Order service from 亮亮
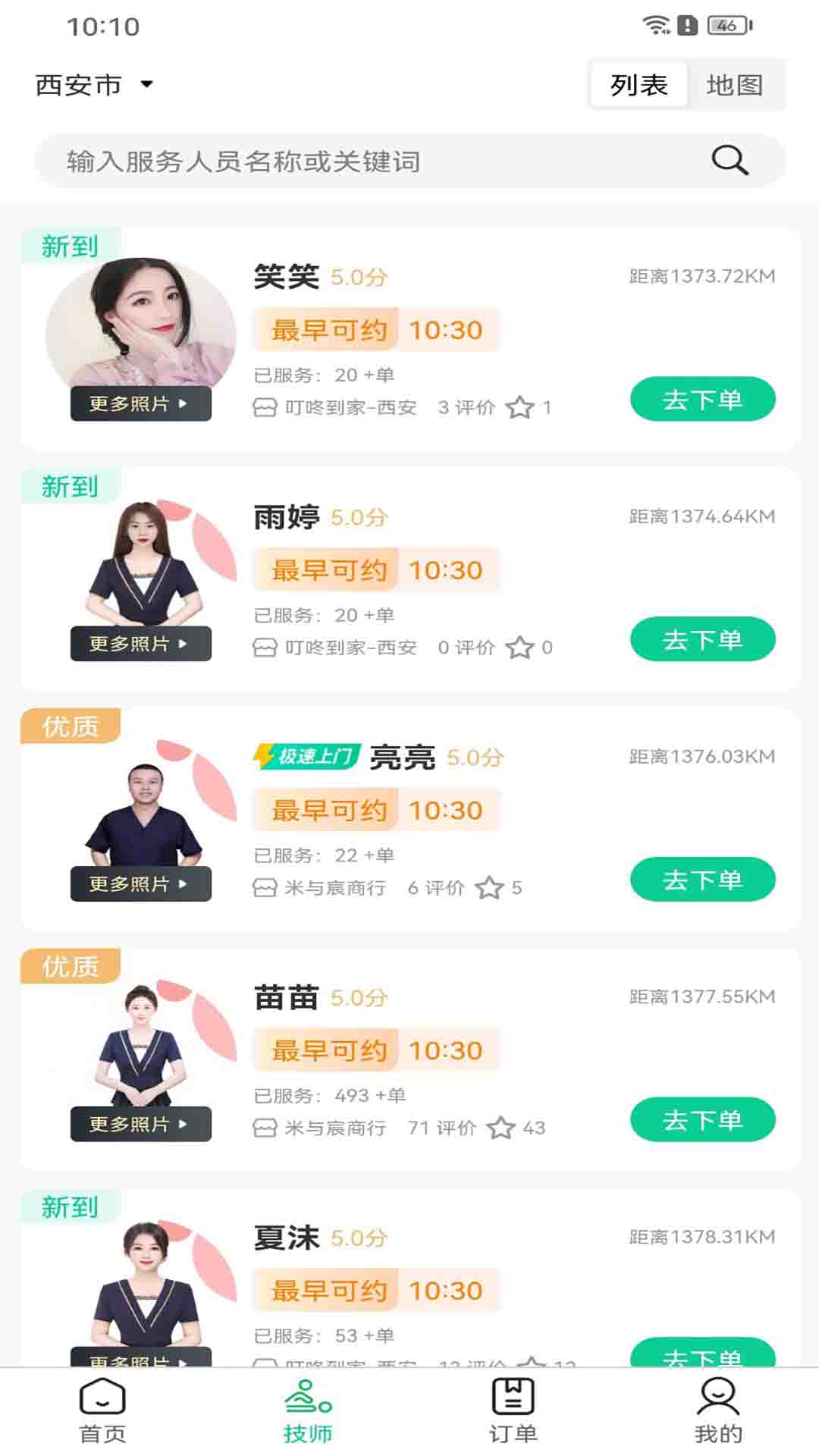Viewport: 819px width, 1456px height. tap(702, 880)
